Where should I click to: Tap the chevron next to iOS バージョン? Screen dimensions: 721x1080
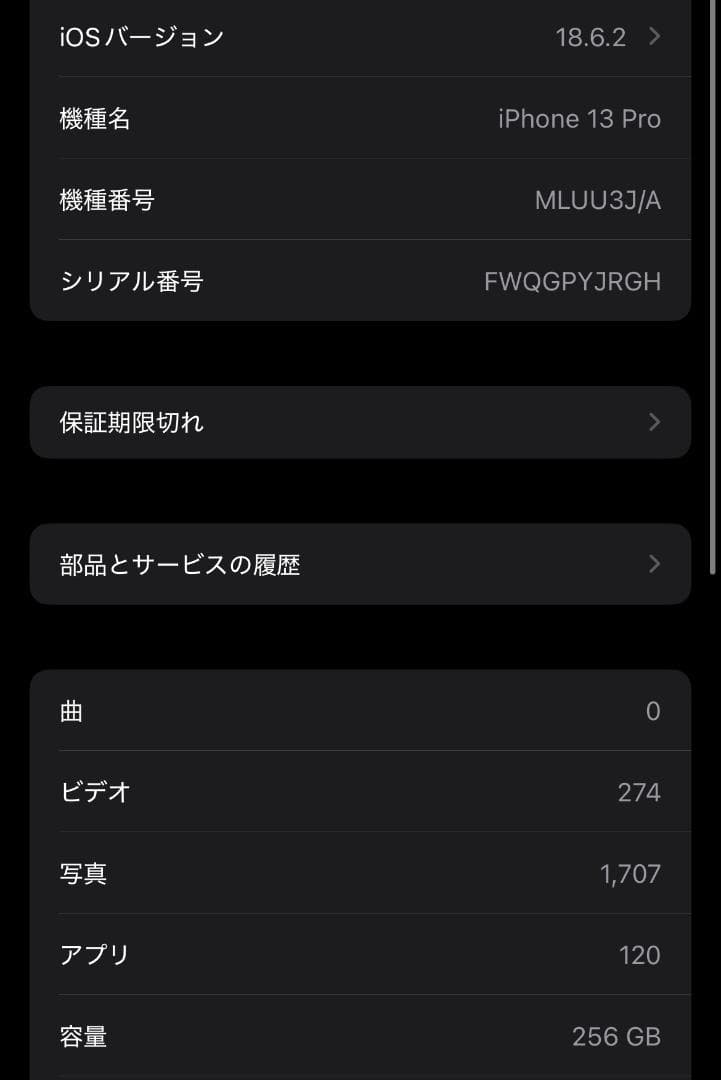[655, 37]
